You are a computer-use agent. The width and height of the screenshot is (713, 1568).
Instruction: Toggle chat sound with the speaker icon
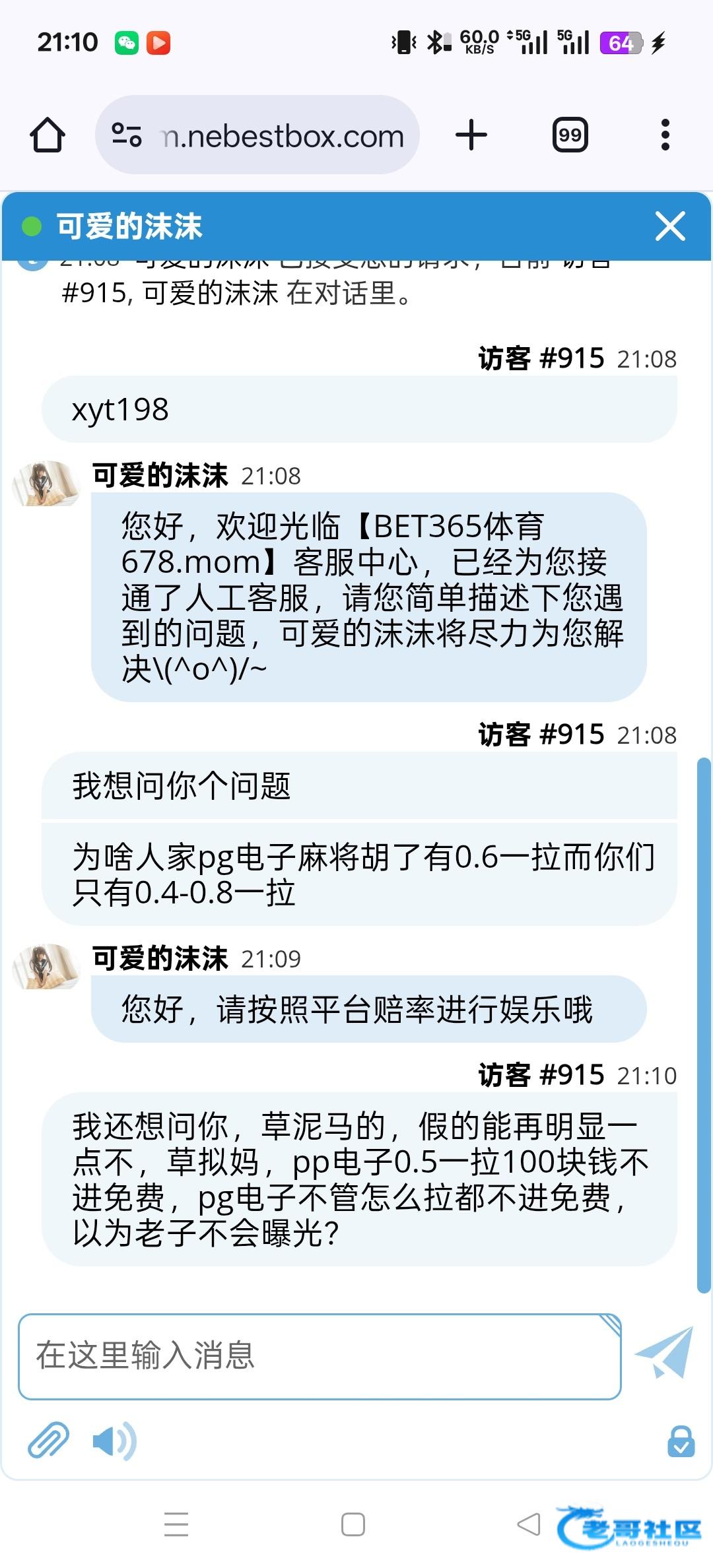click(114, 1441)
